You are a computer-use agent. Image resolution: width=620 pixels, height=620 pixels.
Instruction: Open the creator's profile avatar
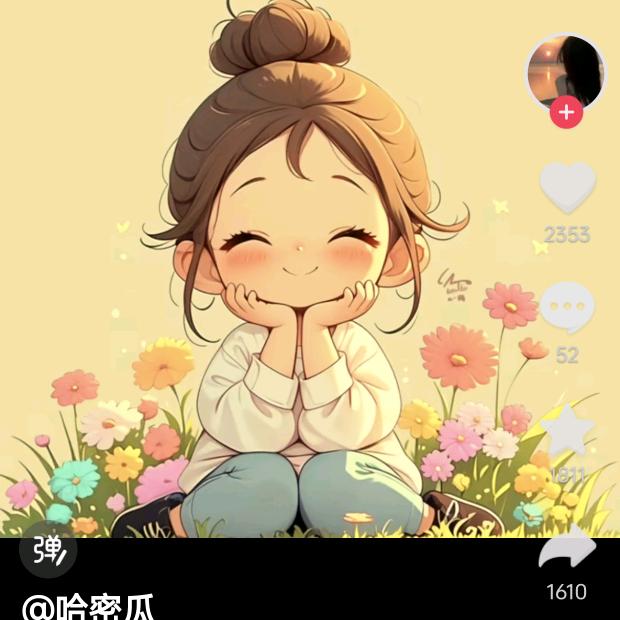click(x=565, y=72)
